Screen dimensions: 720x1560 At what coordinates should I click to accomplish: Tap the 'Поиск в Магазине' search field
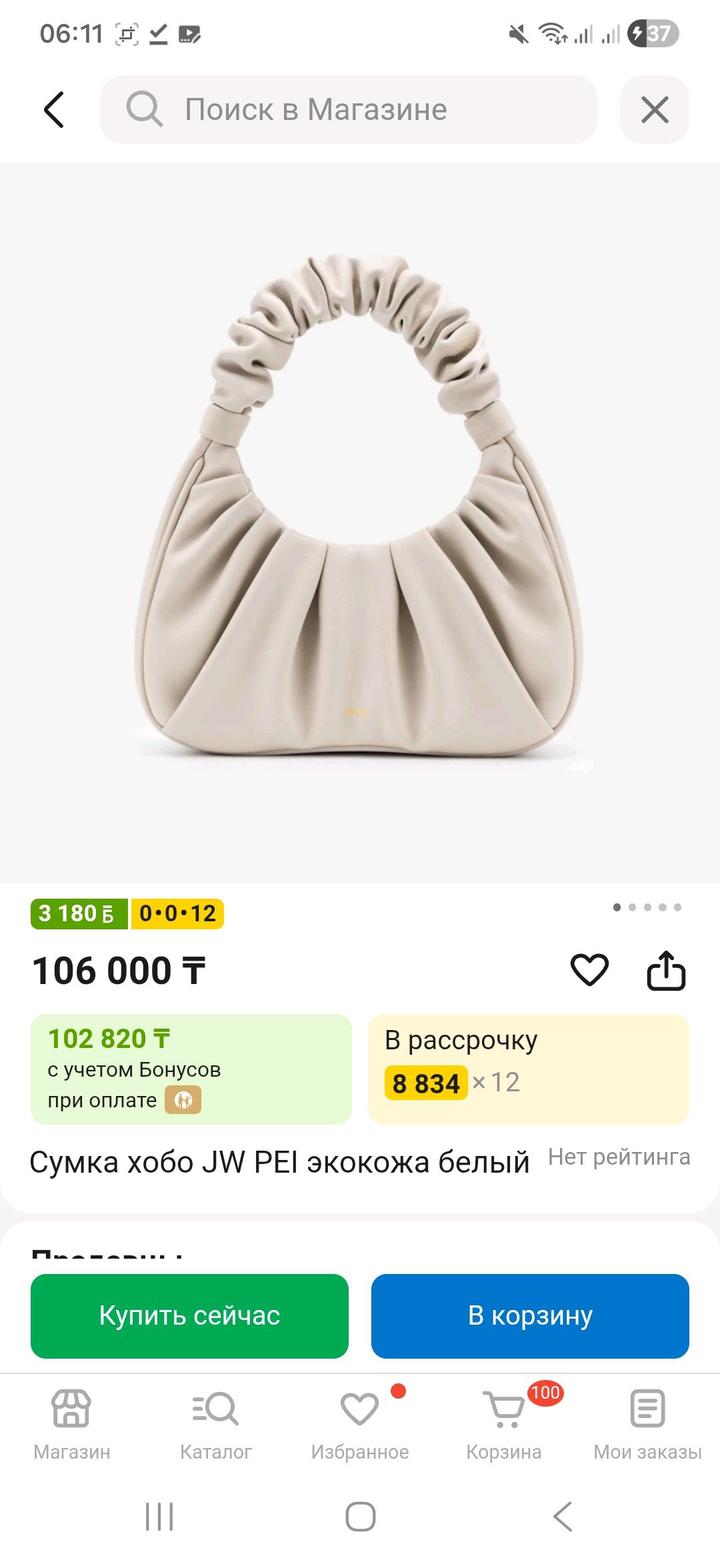coord(348,110)
